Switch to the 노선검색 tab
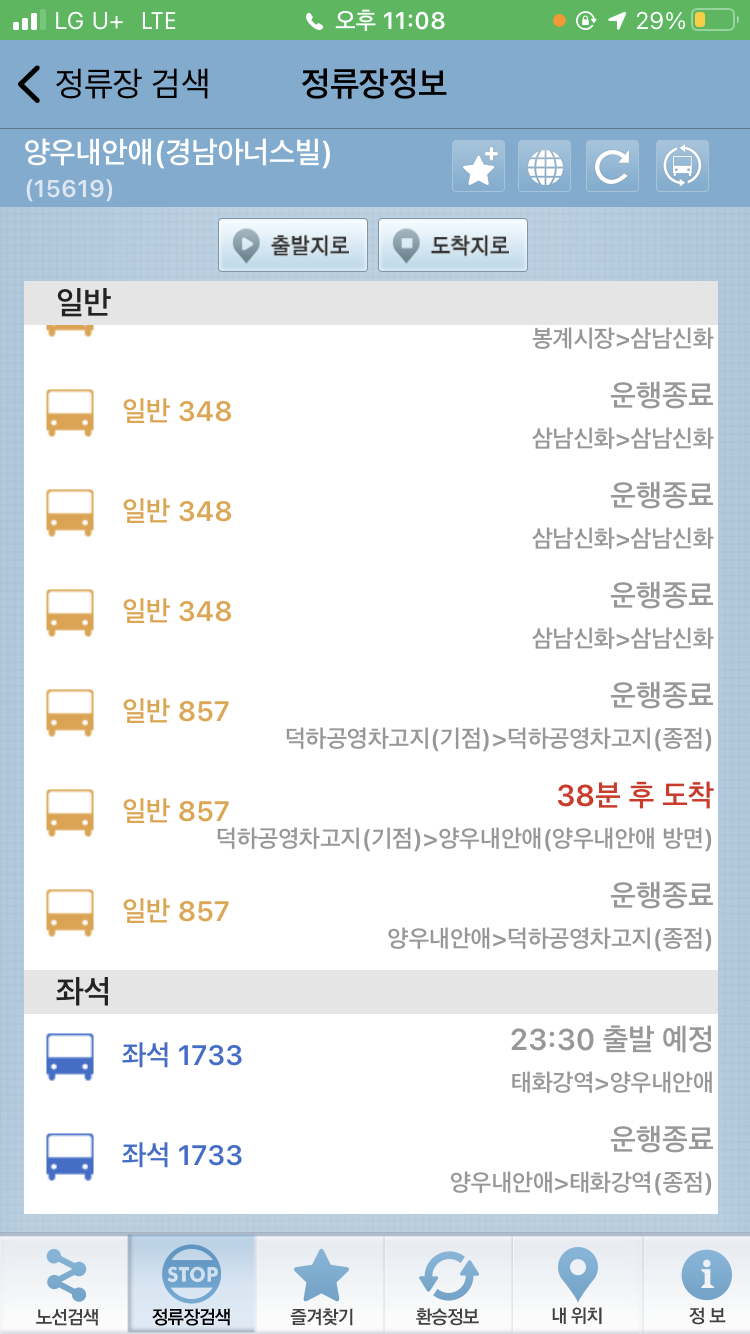The width and height of the screenshot is (750, 1334). [66, 1286]
